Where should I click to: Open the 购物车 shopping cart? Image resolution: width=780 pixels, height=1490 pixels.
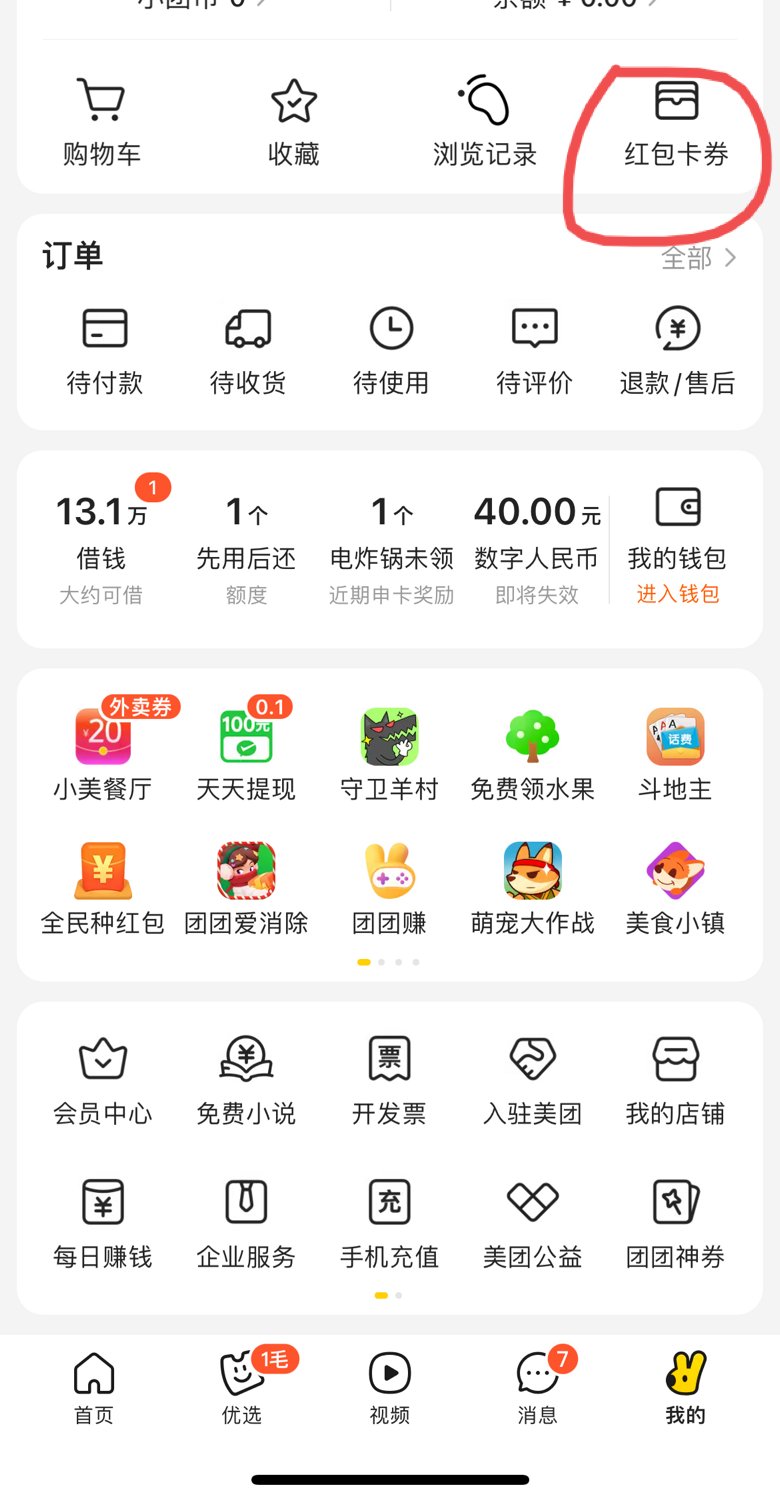pos(102,122)
